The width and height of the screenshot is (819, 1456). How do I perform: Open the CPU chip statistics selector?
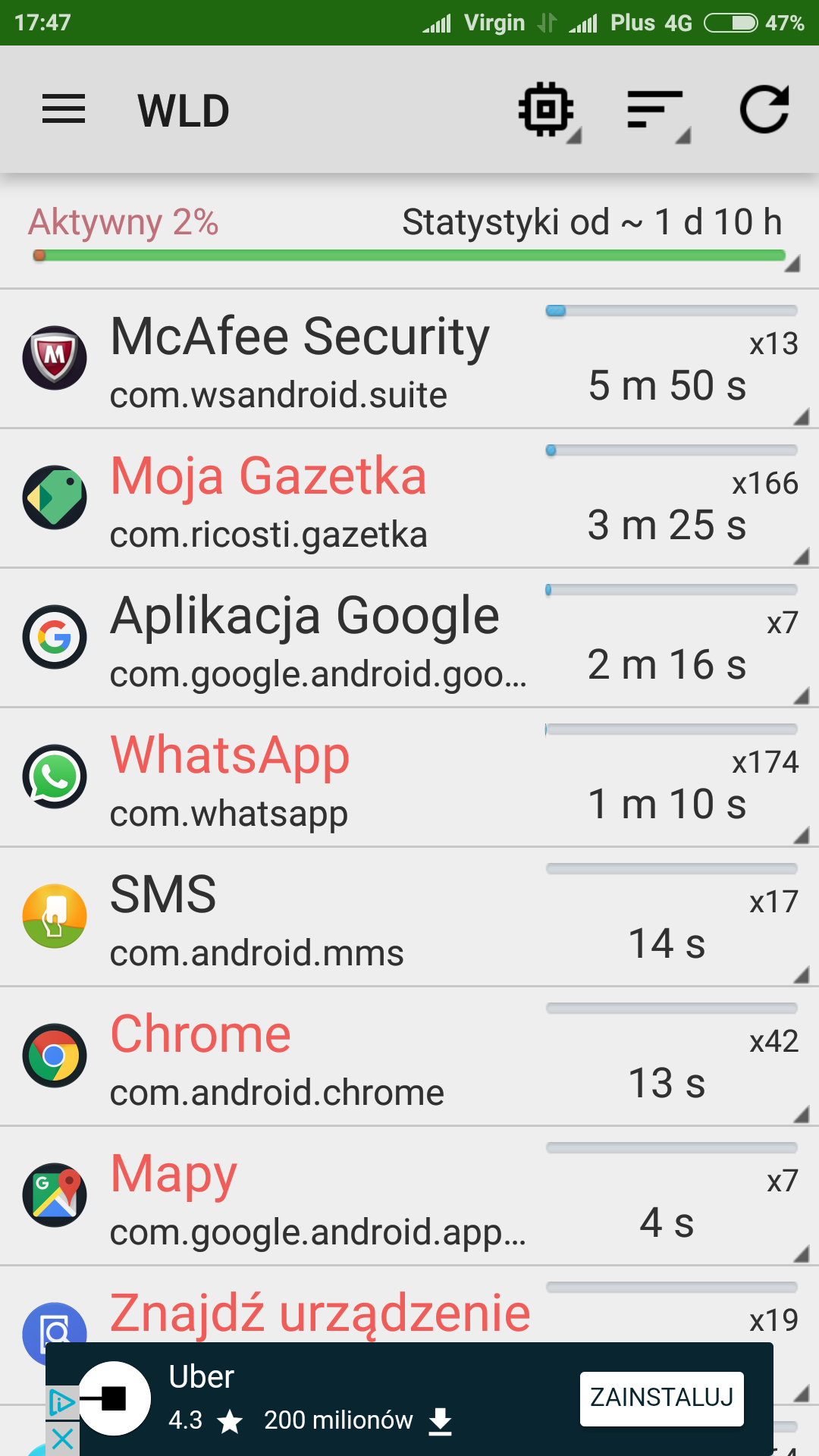click(x=548, y=111)
